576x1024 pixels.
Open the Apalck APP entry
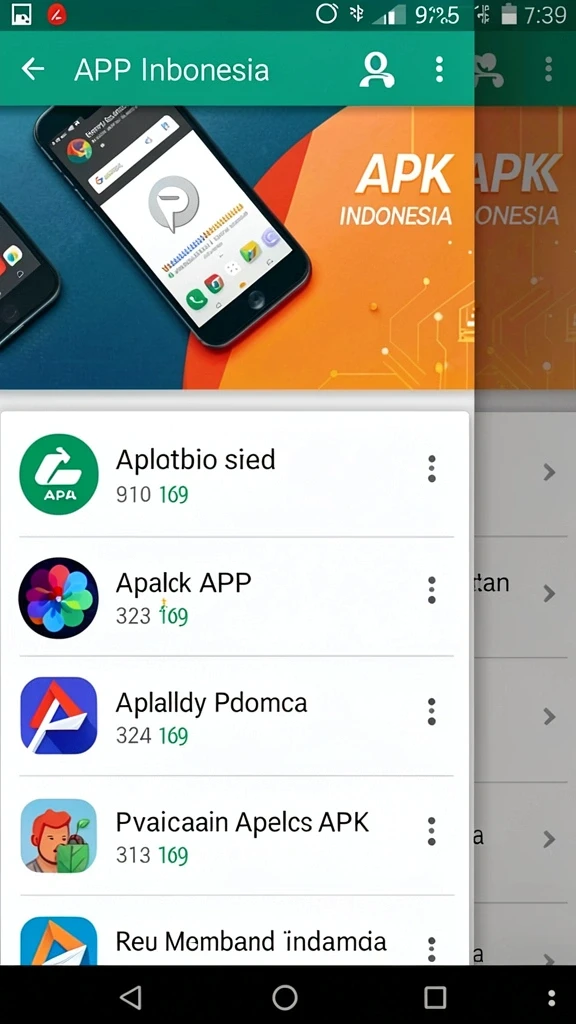[235, 597]
